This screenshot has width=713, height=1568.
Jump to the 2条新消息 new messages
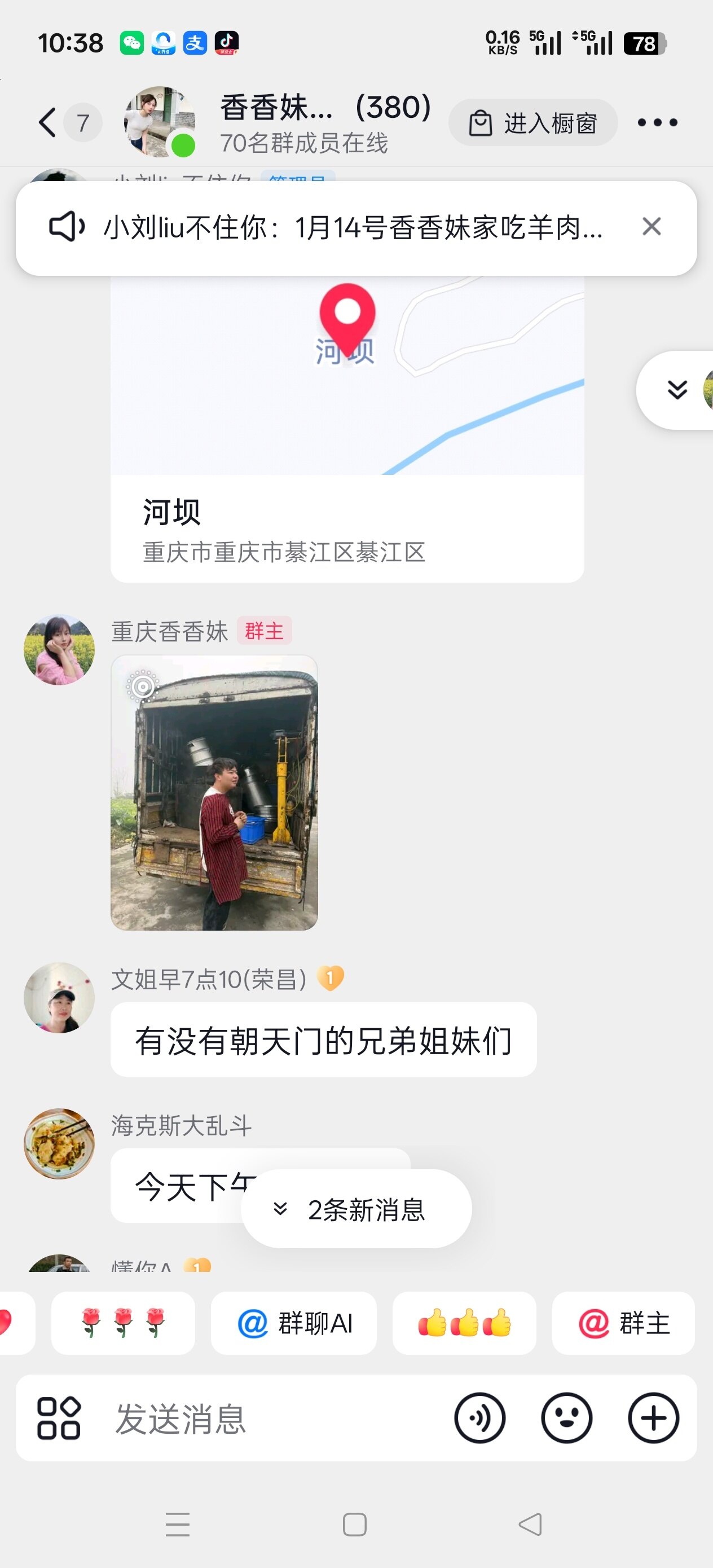tap(356, 1209)
